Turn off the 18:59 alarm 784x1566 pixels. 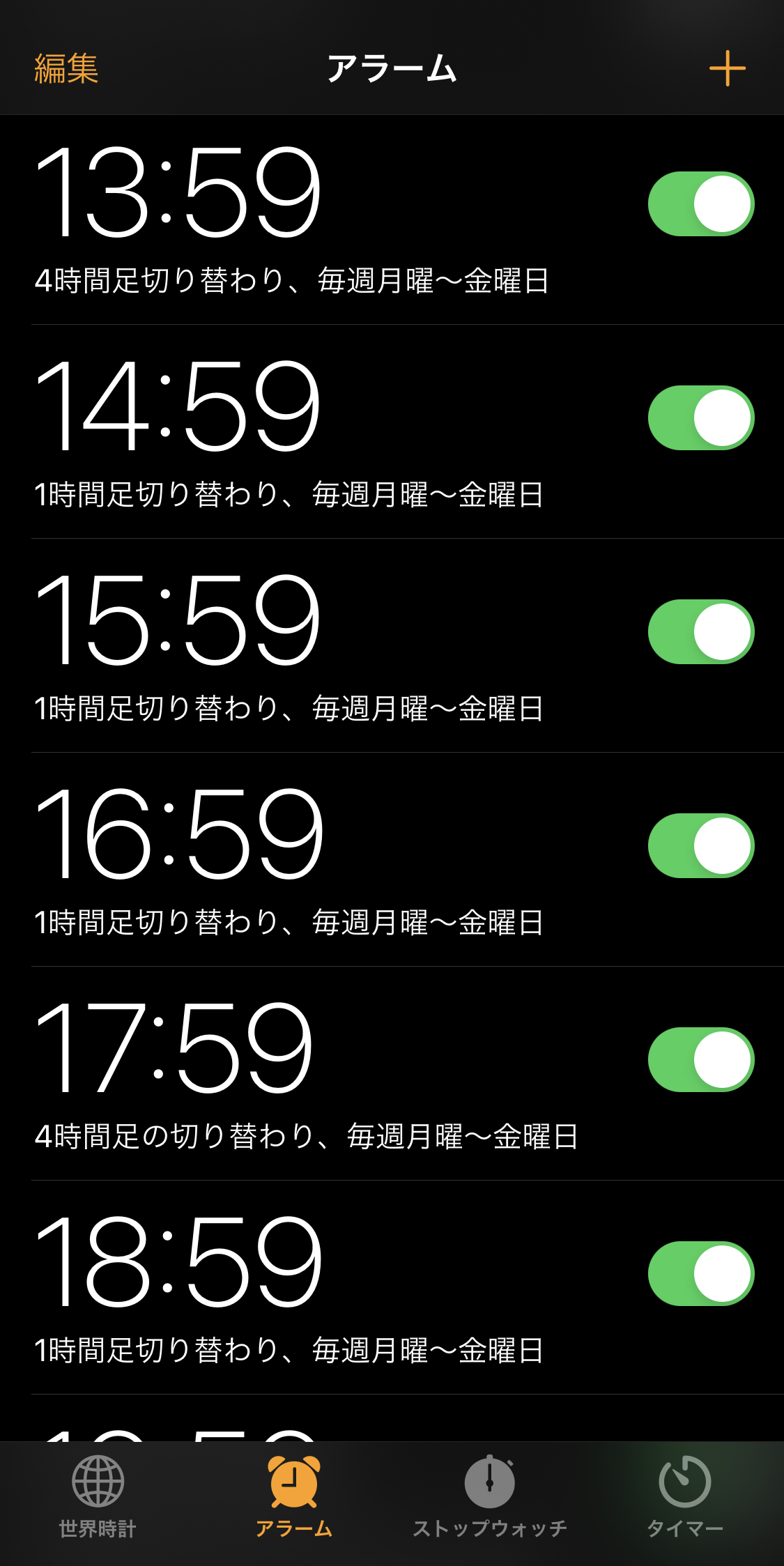click(x=701, y=1273)
